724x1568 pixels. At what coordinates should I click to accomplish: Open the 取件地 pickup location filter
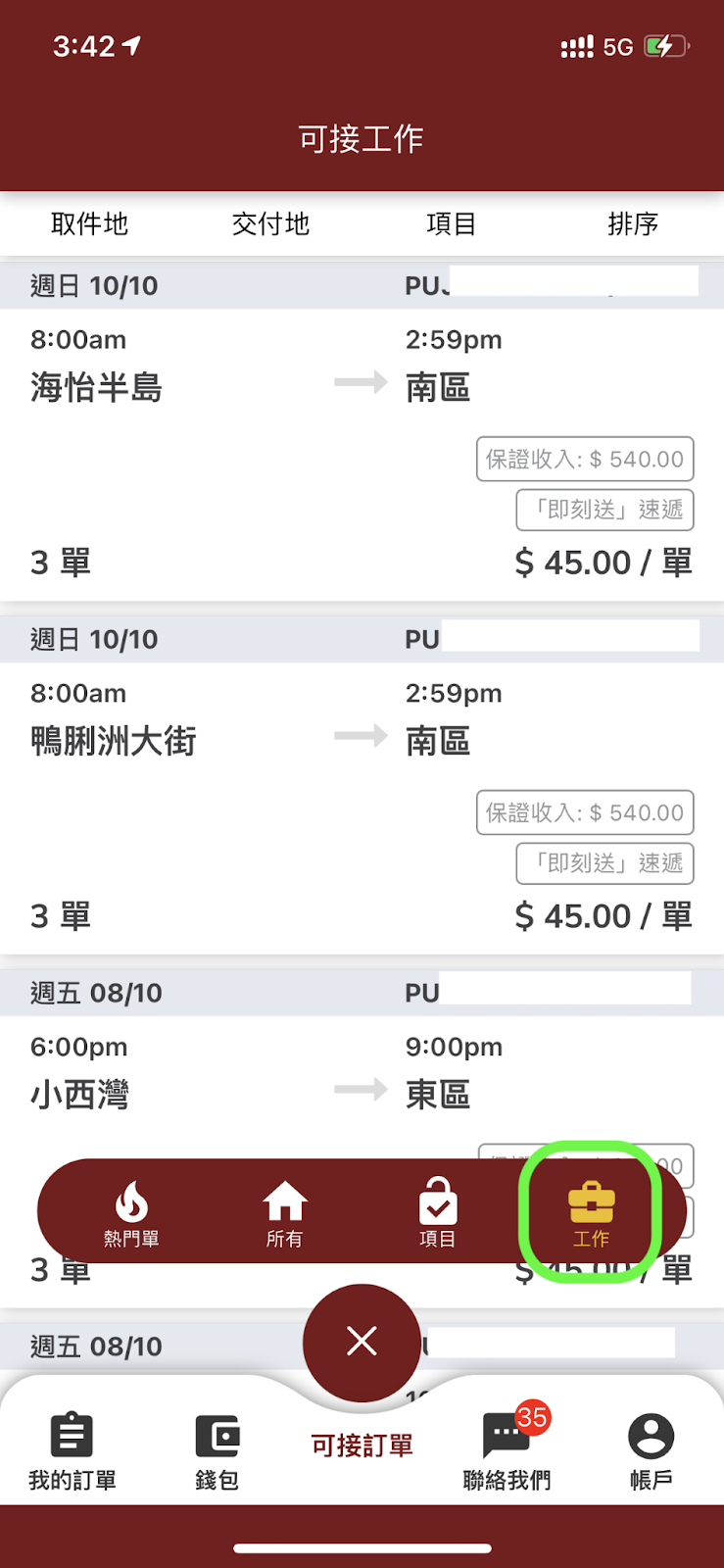click(90, 223)
